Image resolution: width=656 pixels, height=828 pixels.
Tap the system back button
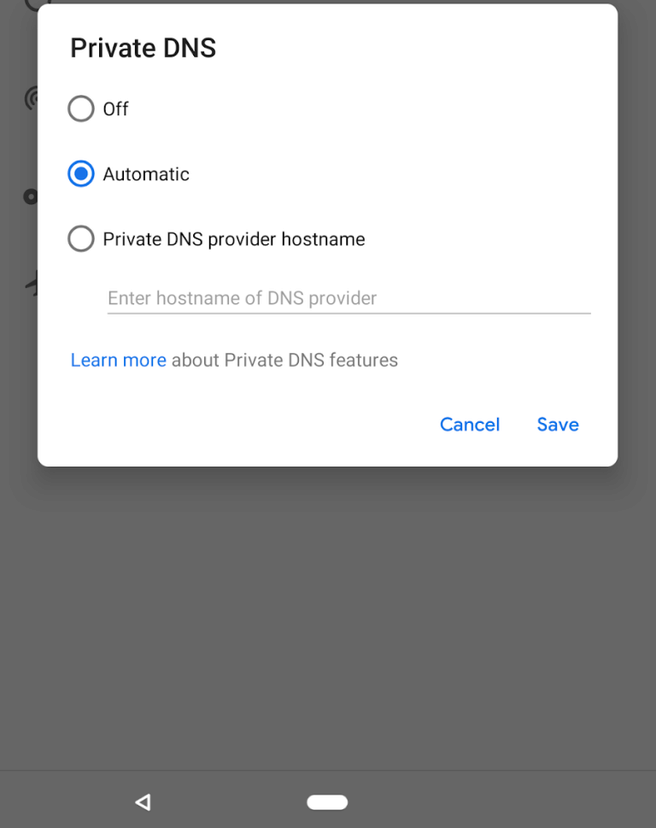pos(143,801)
